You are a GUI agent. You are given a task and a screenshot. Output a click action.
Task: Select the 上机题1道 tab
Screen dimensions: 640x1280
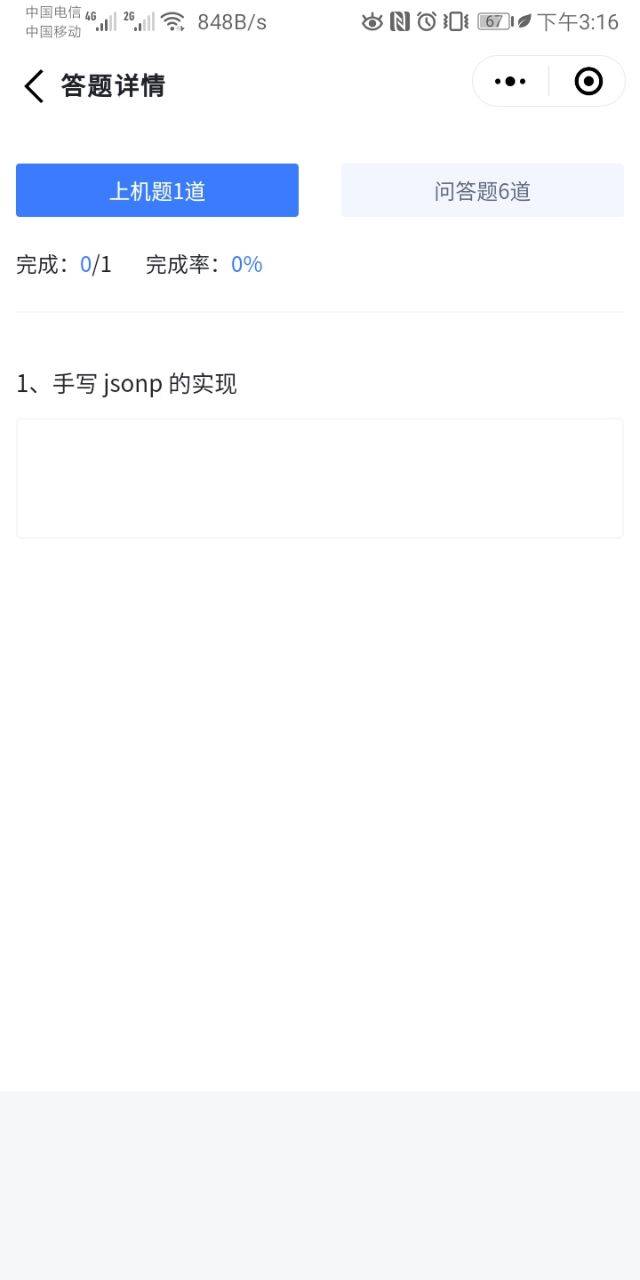(x=157, y=190)
